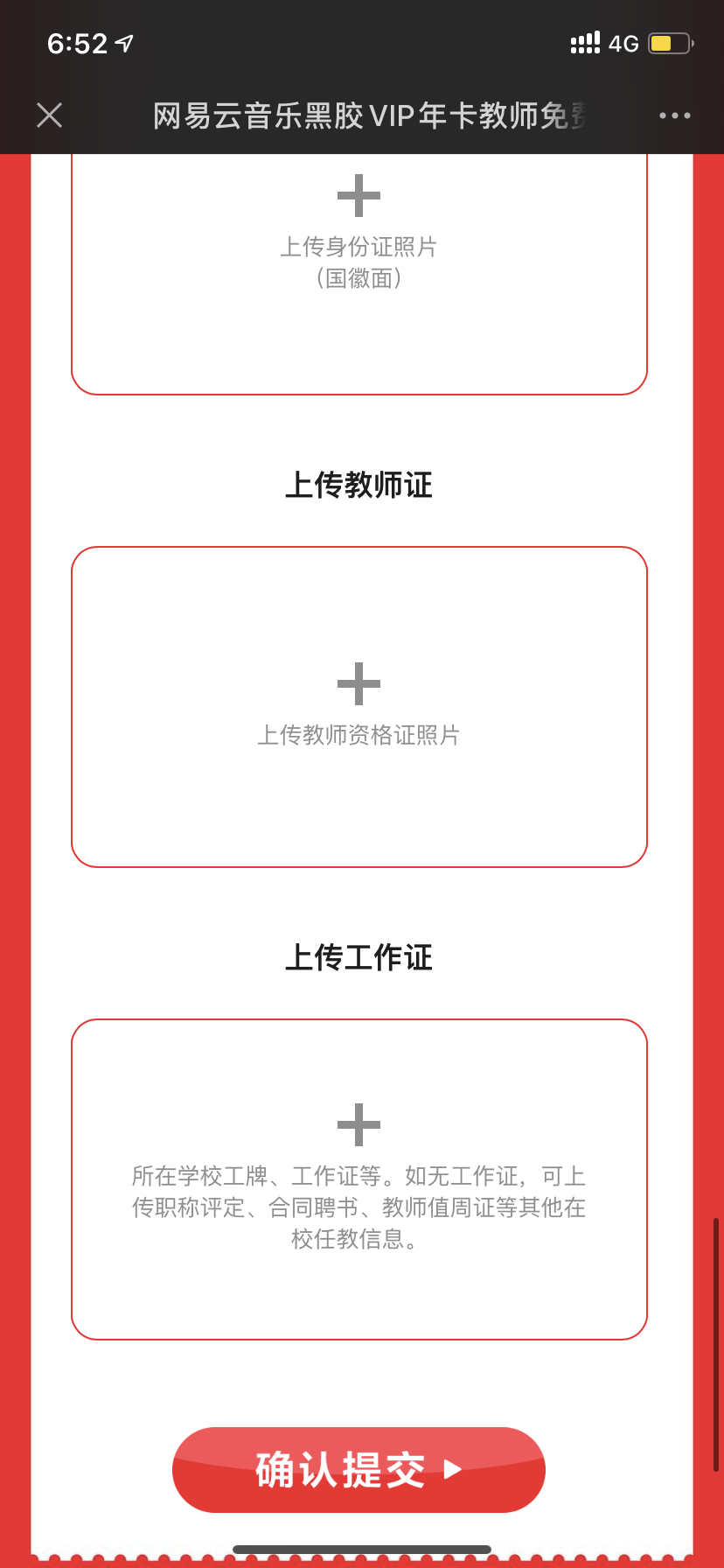Image resolution: width=724 pixels, height=1568 pixels.
Task: Tap 确认提交 to submit the application
Action: pyautogui.click(x=359, y=1469)
